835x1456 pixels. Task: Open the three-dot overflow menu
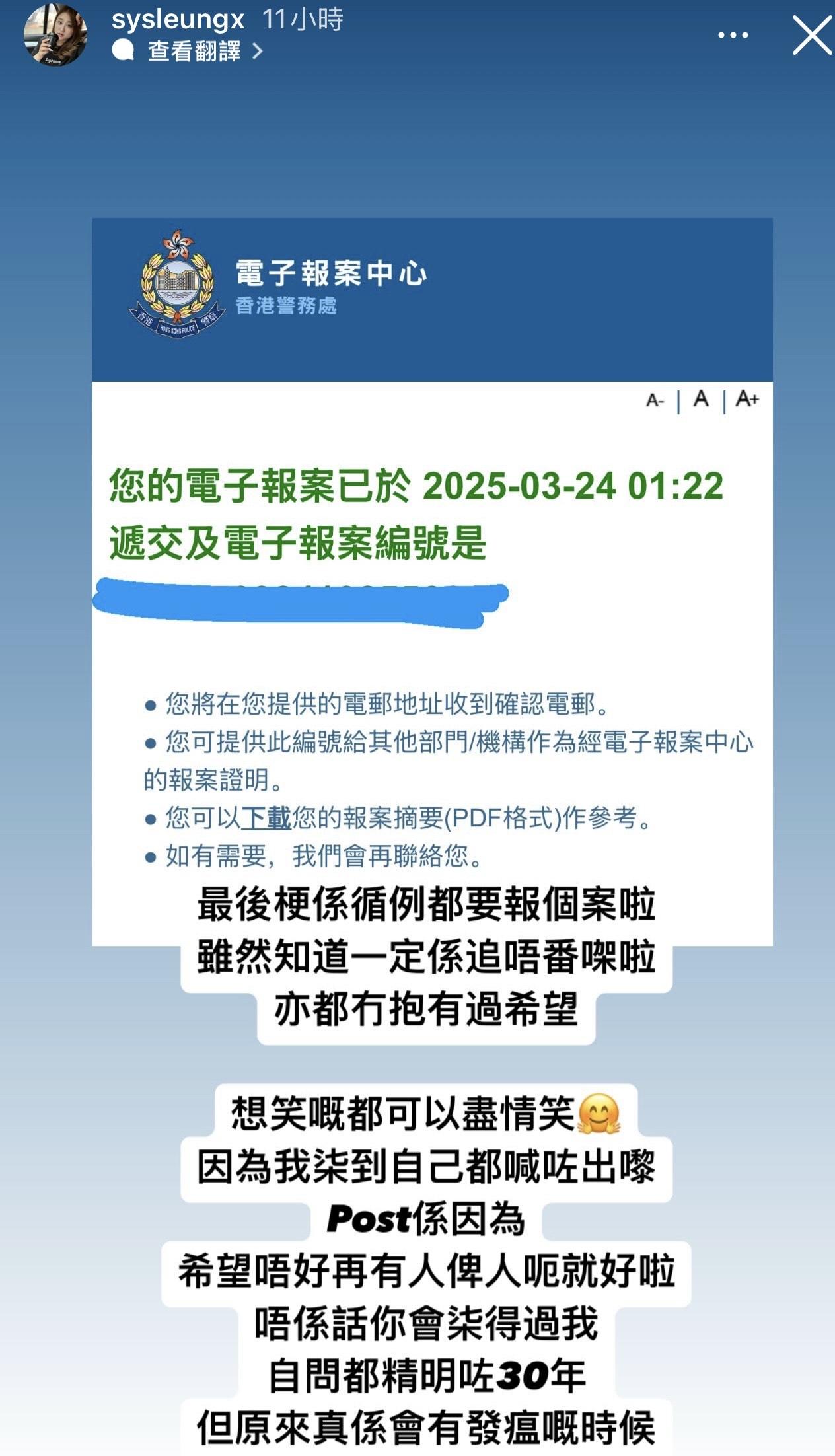click(733, 35)
